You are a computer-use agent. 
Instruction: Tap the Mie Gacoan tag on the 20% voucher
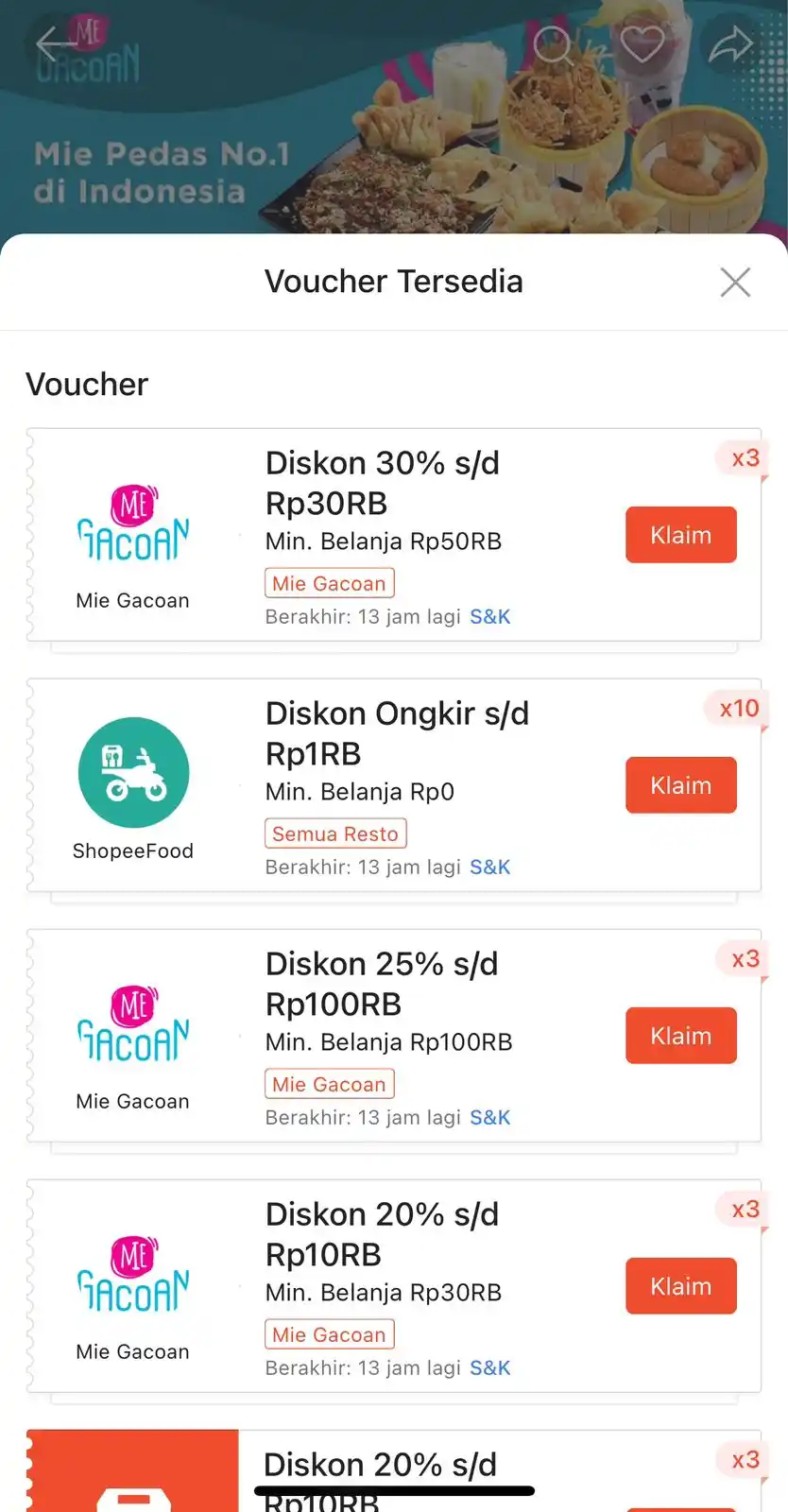pyautogui.click(x=329, y=1333)
